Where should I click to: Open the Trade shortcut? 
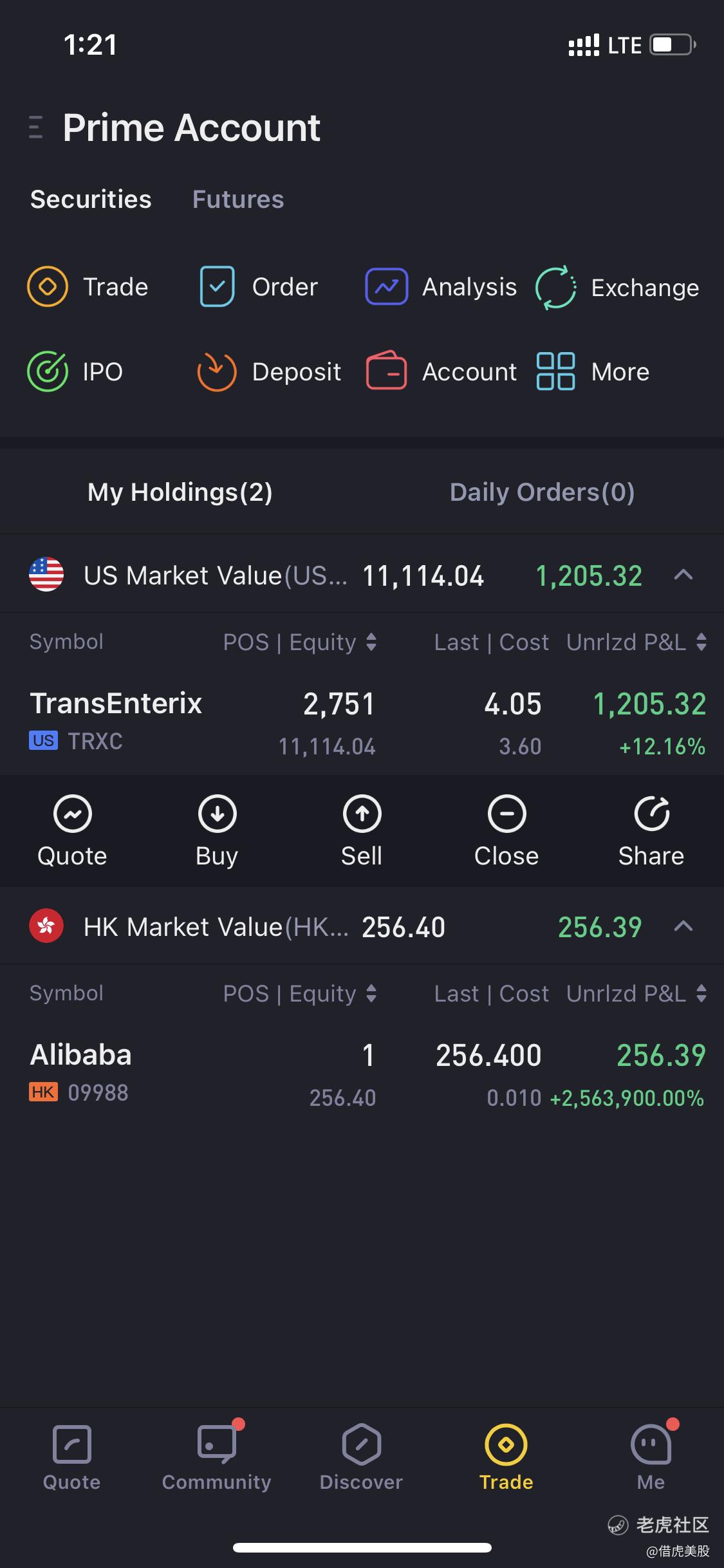[88, 287]
